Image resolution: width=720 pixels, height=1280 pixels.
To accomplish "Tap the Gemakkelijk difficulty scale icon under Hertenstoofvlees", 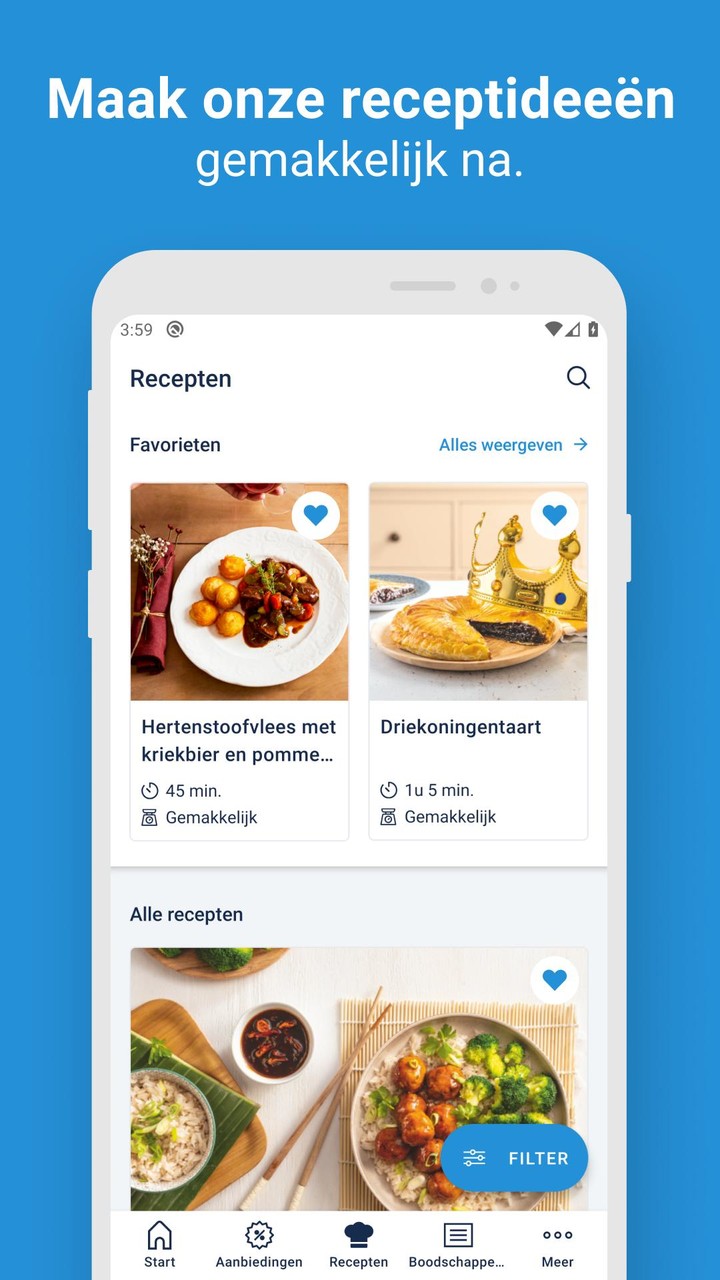I will click(148, 816).
